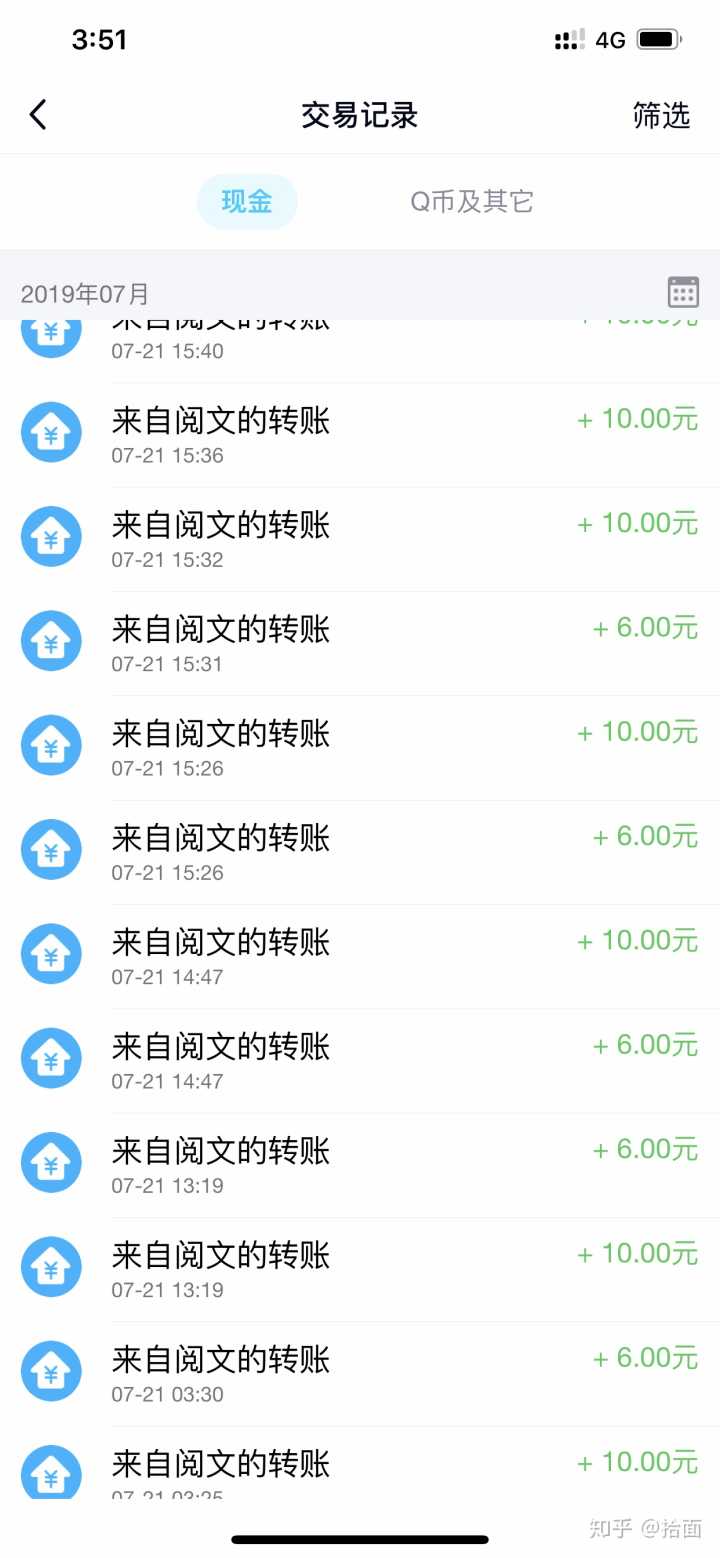Open the 筛选 filter options
720x1558 pixels.
(x=661, y=115)
